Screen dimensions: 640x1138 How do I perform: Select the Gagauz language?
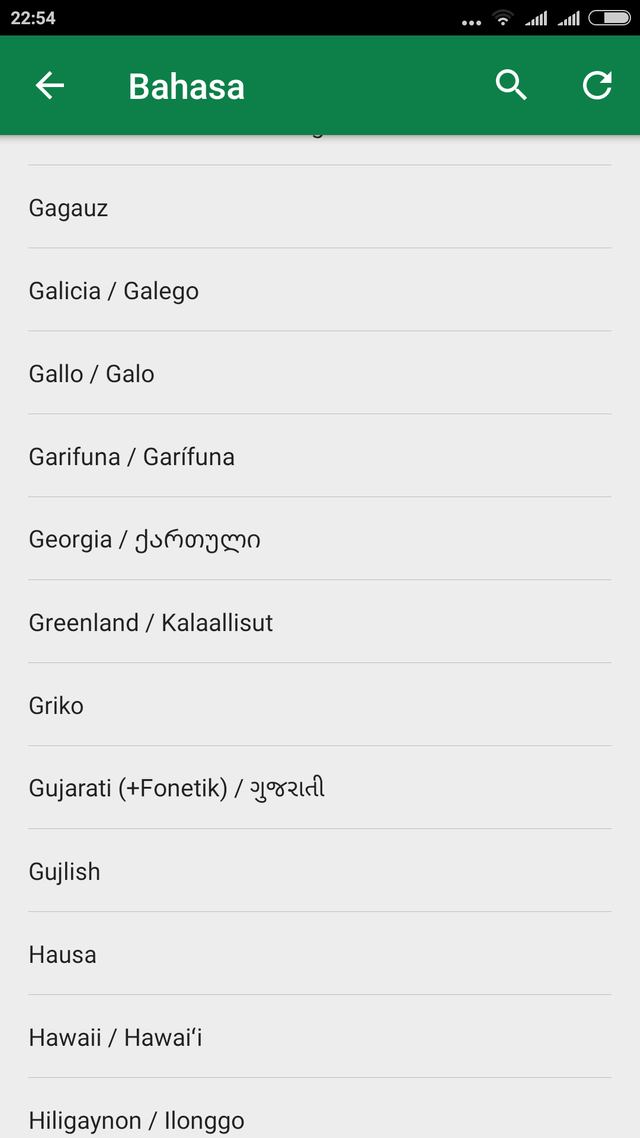coord(320,207)
